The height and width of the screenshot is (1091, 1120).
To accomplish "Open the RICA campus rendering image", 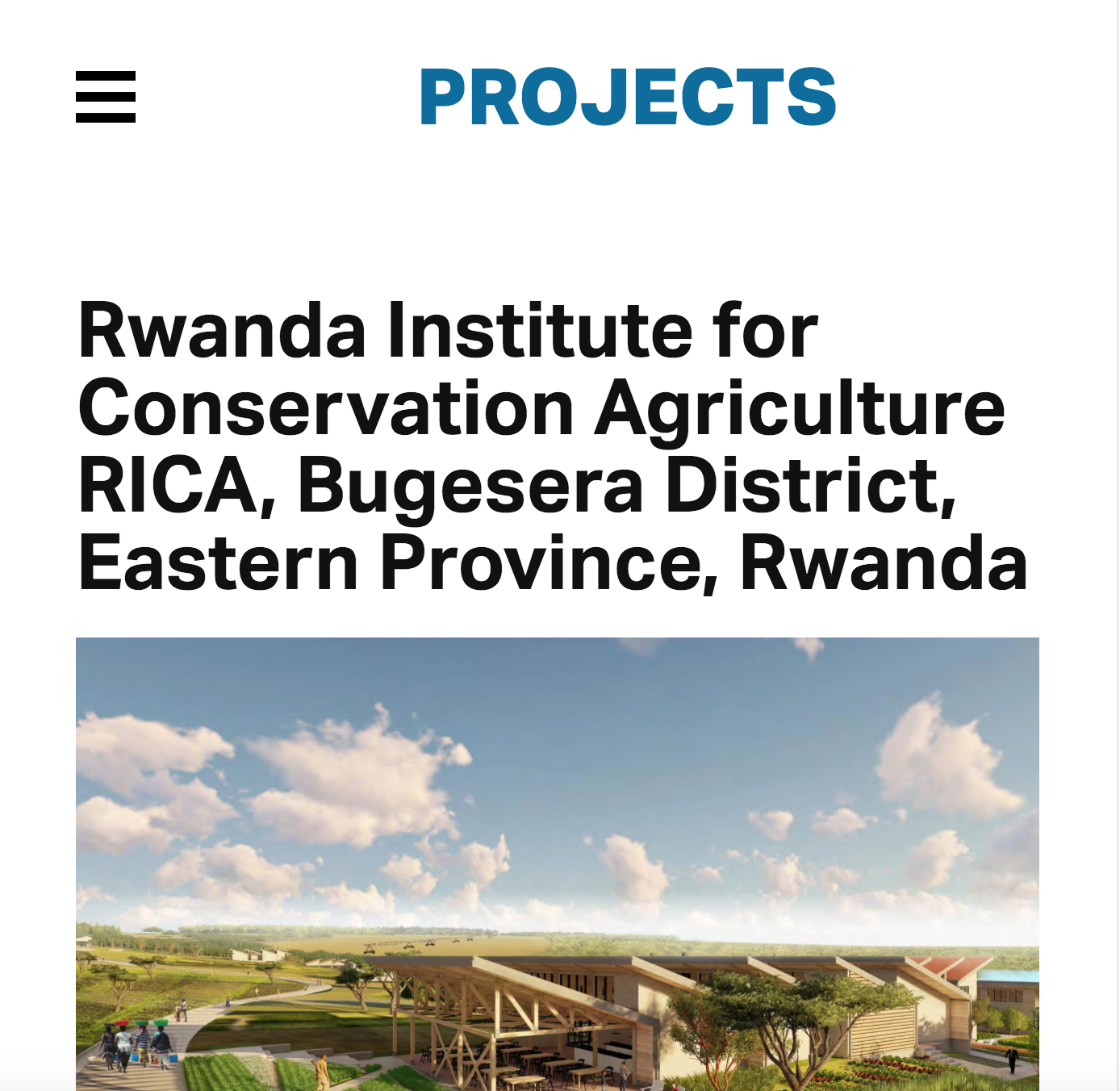I will click(x=557, y=863).
